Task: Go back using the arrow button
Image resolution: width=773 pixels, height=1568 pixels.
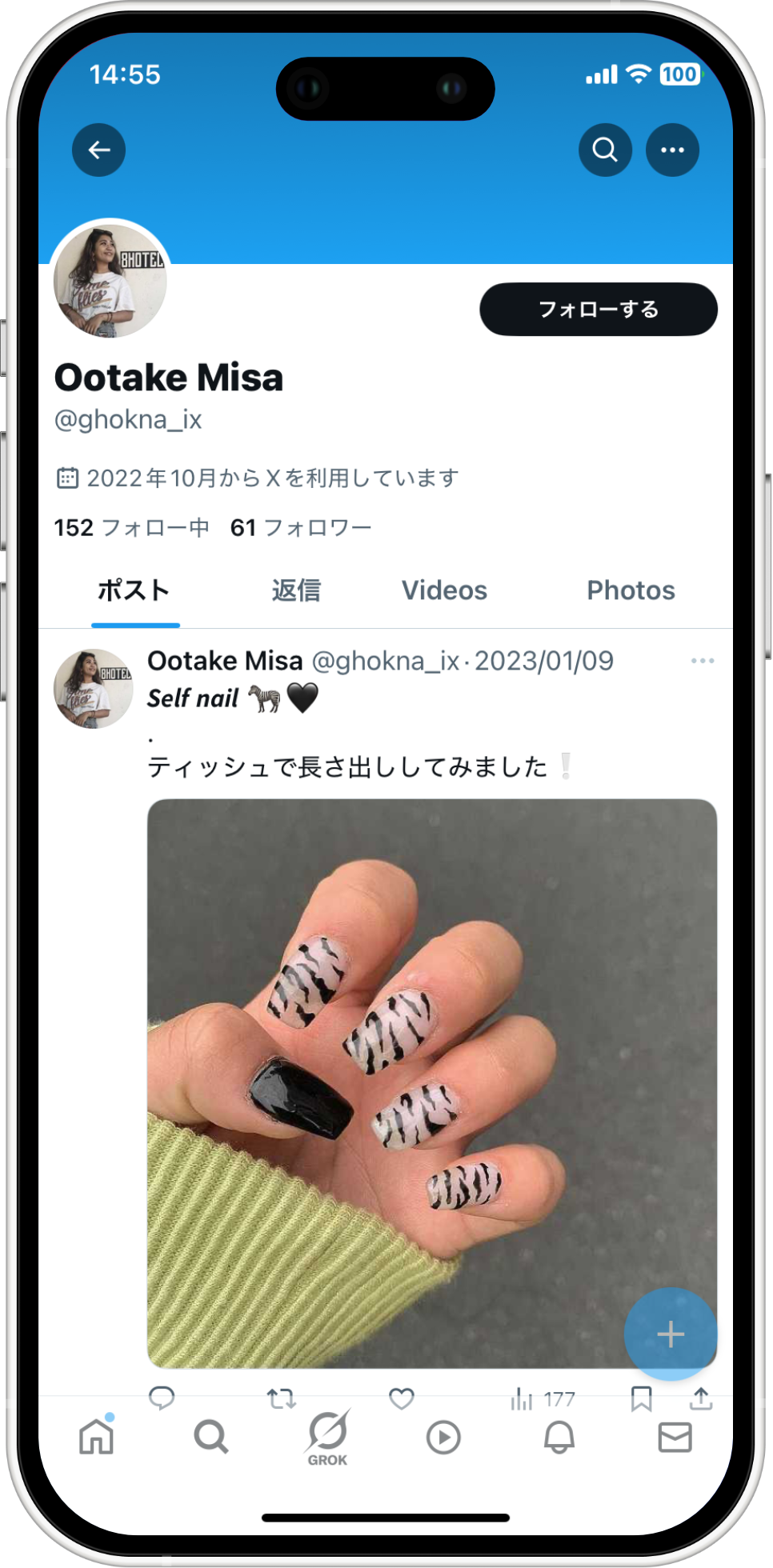Action: [x=98, y=150]
